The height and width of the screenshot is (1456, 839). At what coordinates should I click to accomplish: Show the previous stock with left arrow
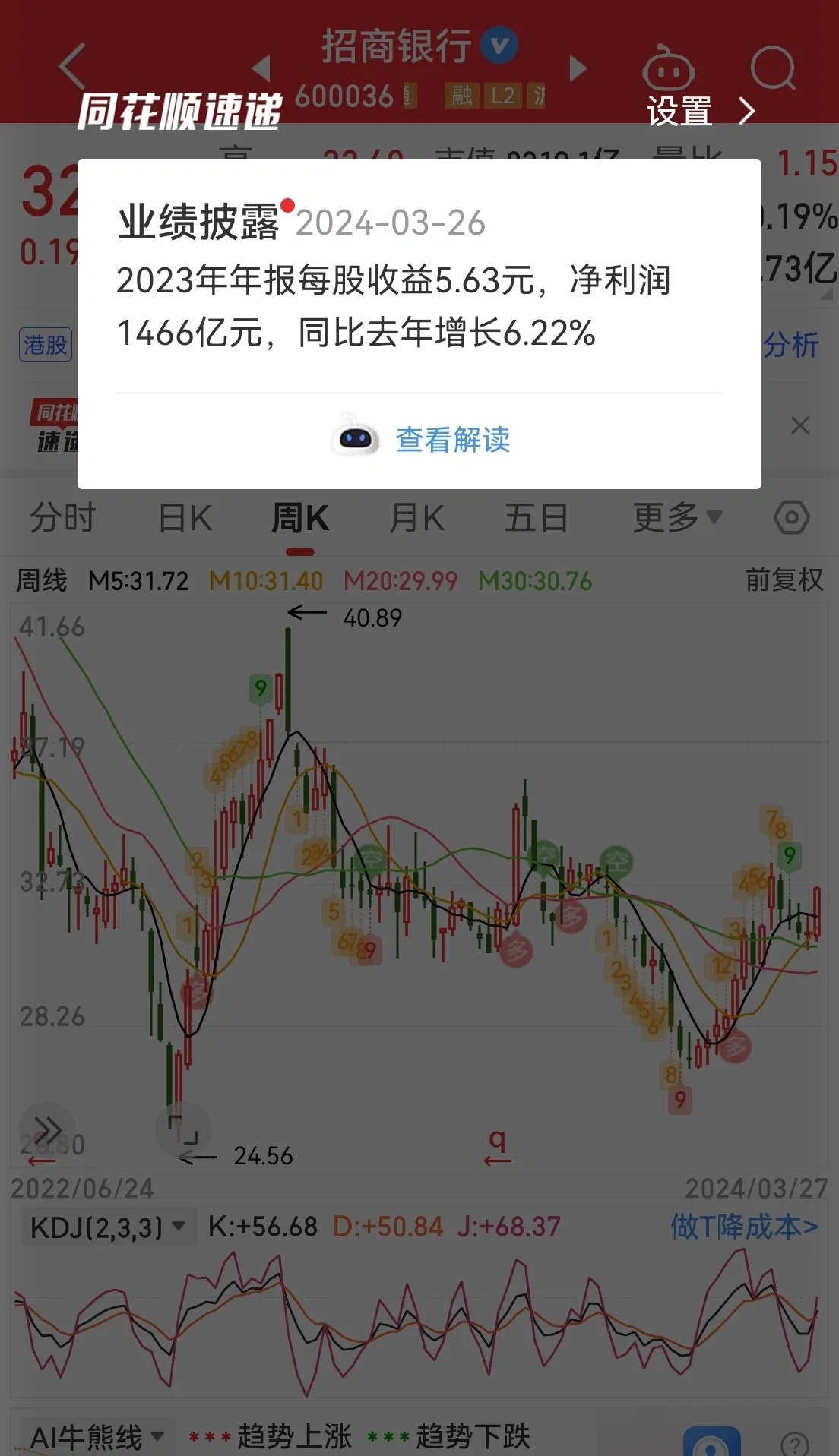pos(261,68)
